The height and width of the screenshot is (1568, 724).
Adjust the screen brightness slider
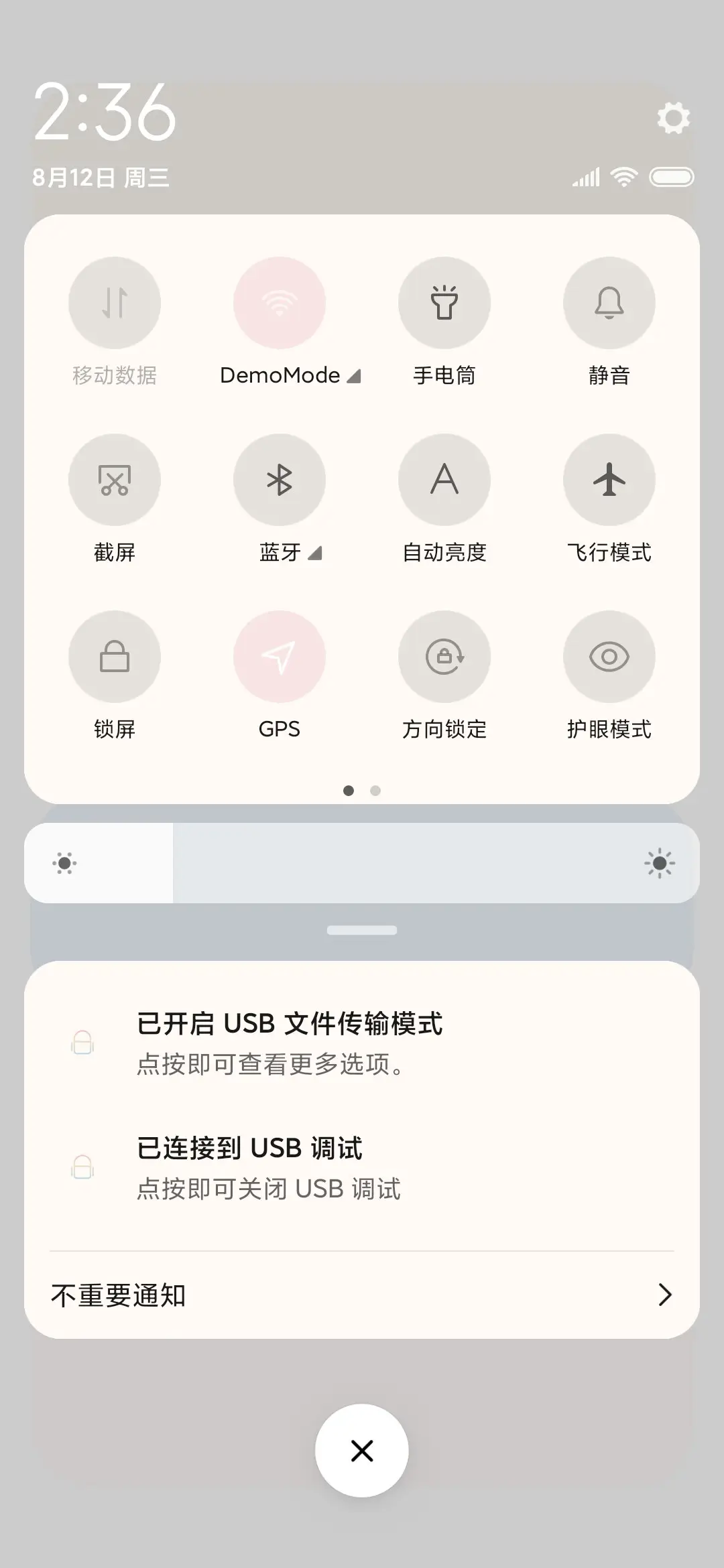point(362,863)
